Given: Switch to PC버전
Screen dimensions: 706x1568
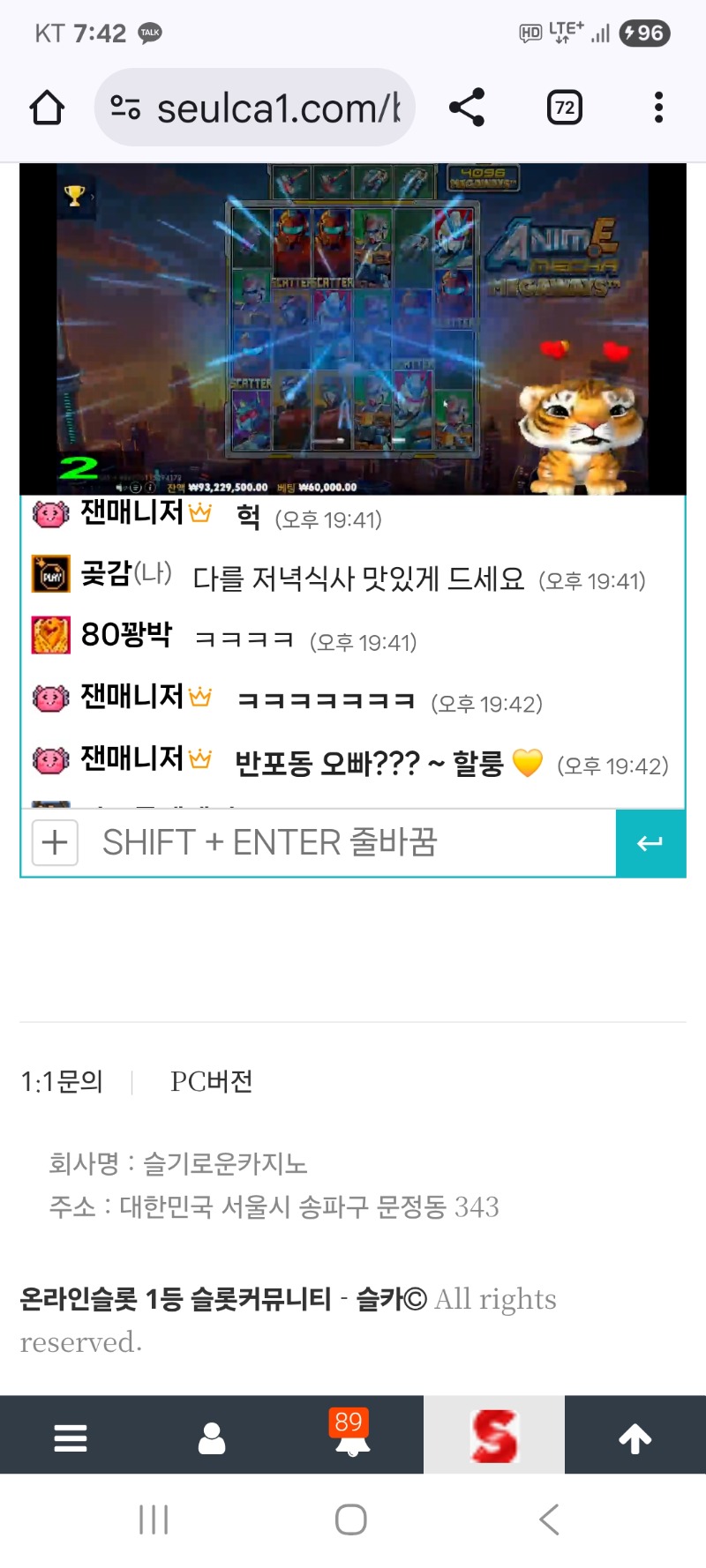Looking at the screenshot, I should [212, 1081].
